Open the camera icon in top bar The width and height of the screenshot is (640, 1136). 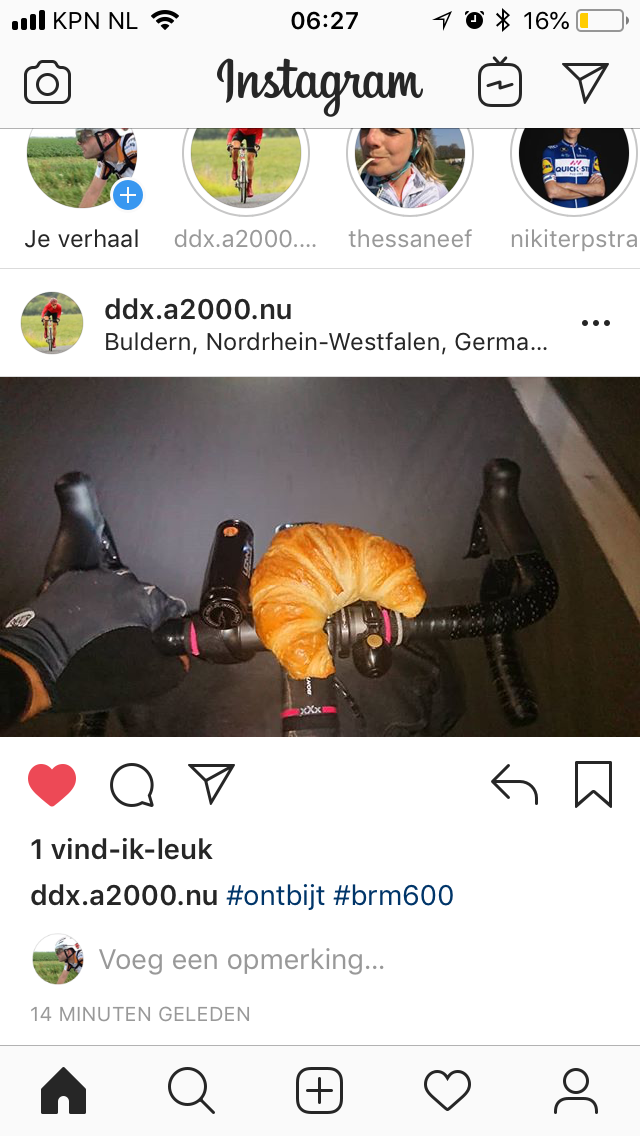(x=47, y=83)
